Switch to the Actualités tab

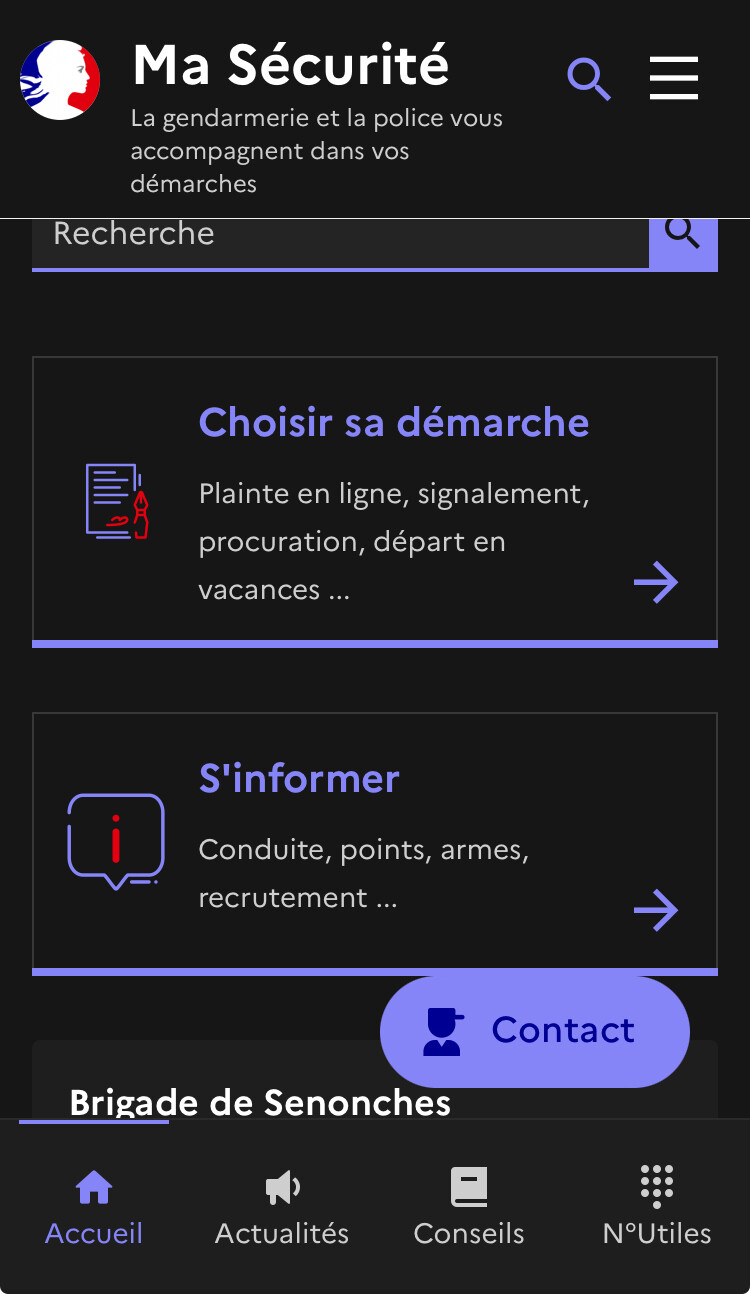coord(282,1207)
